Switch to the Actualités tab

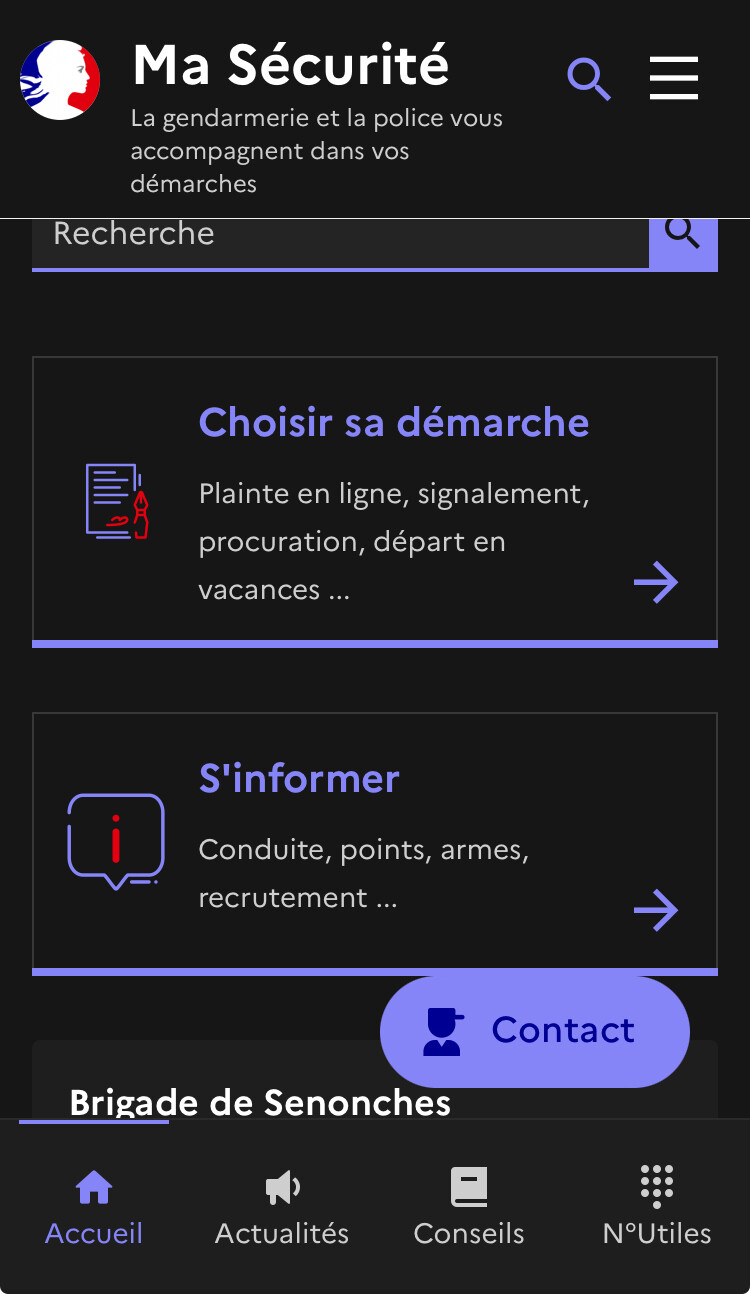coord(282,1207)
